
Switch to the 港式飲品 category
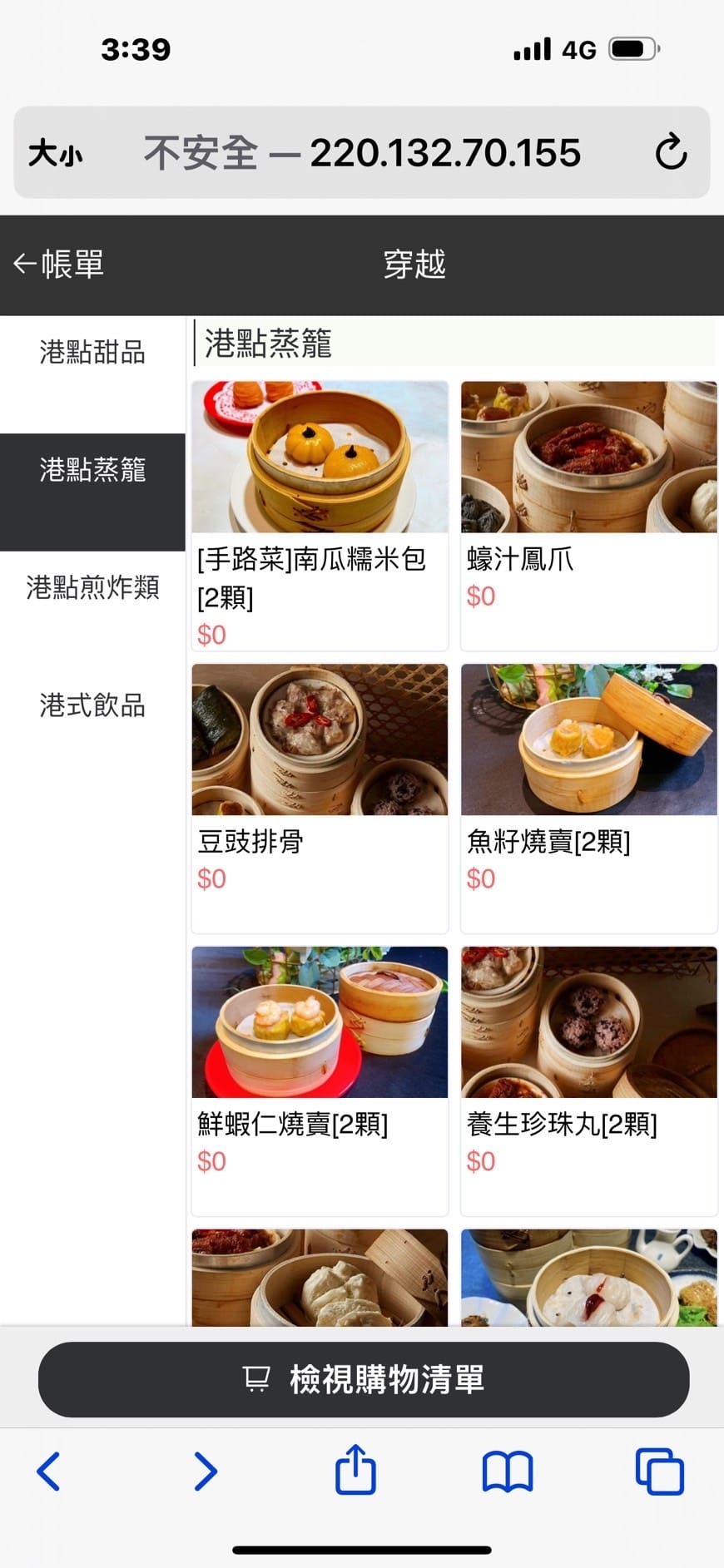[x=92, y=706]
